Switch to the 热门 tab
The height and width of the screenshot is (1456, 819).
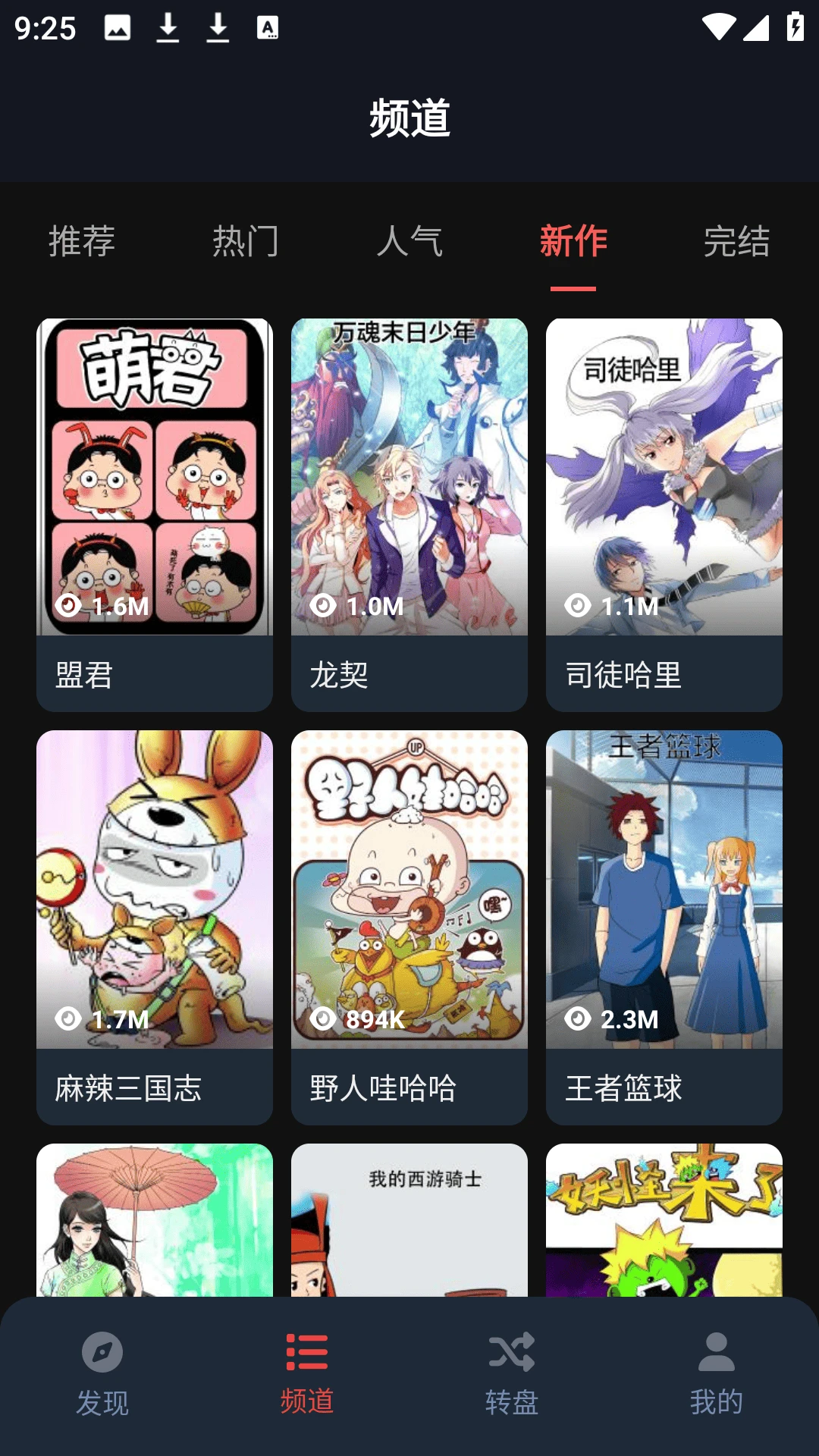[x=246, y=242]
